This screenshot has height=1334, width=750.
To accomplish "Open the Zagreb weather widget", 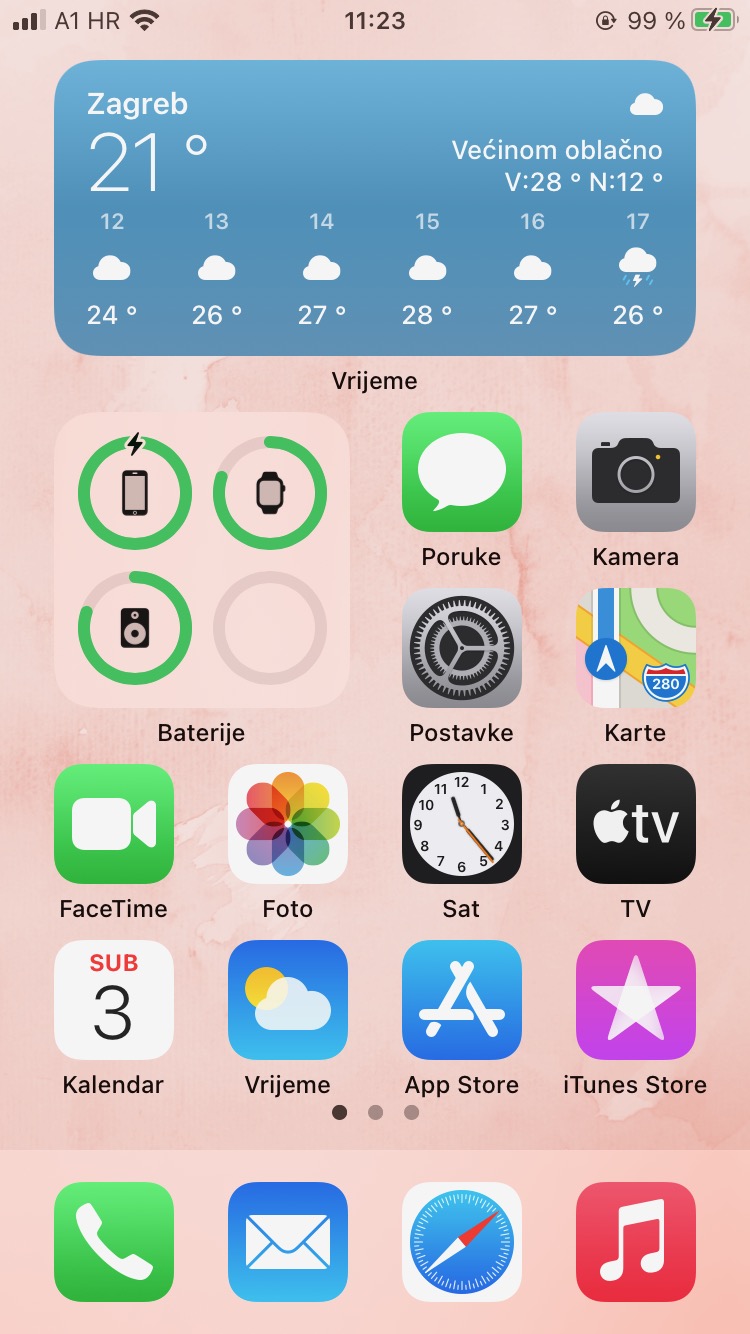I will pyautogui.click(x=375, y=208).
